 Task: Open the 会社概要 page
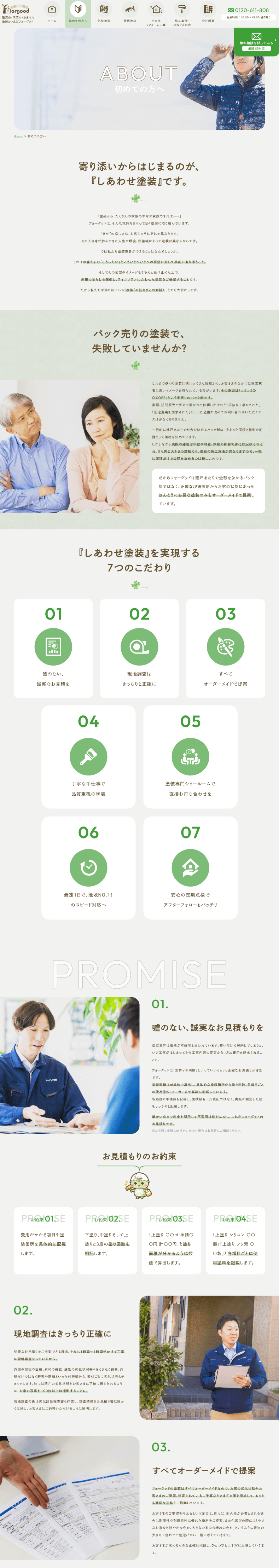[x=208, y=13]
